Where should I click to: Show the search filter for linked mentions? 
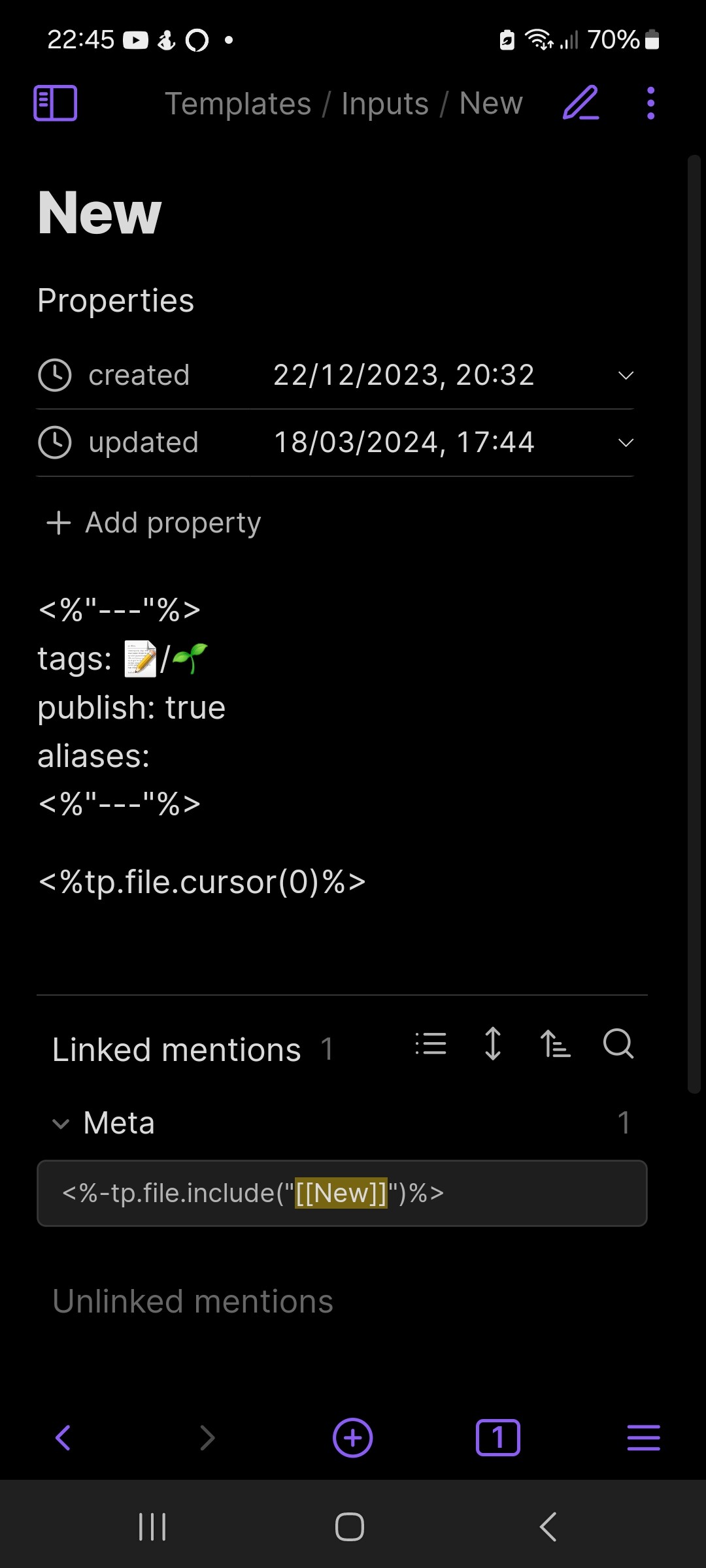(x=618, y=1043)
